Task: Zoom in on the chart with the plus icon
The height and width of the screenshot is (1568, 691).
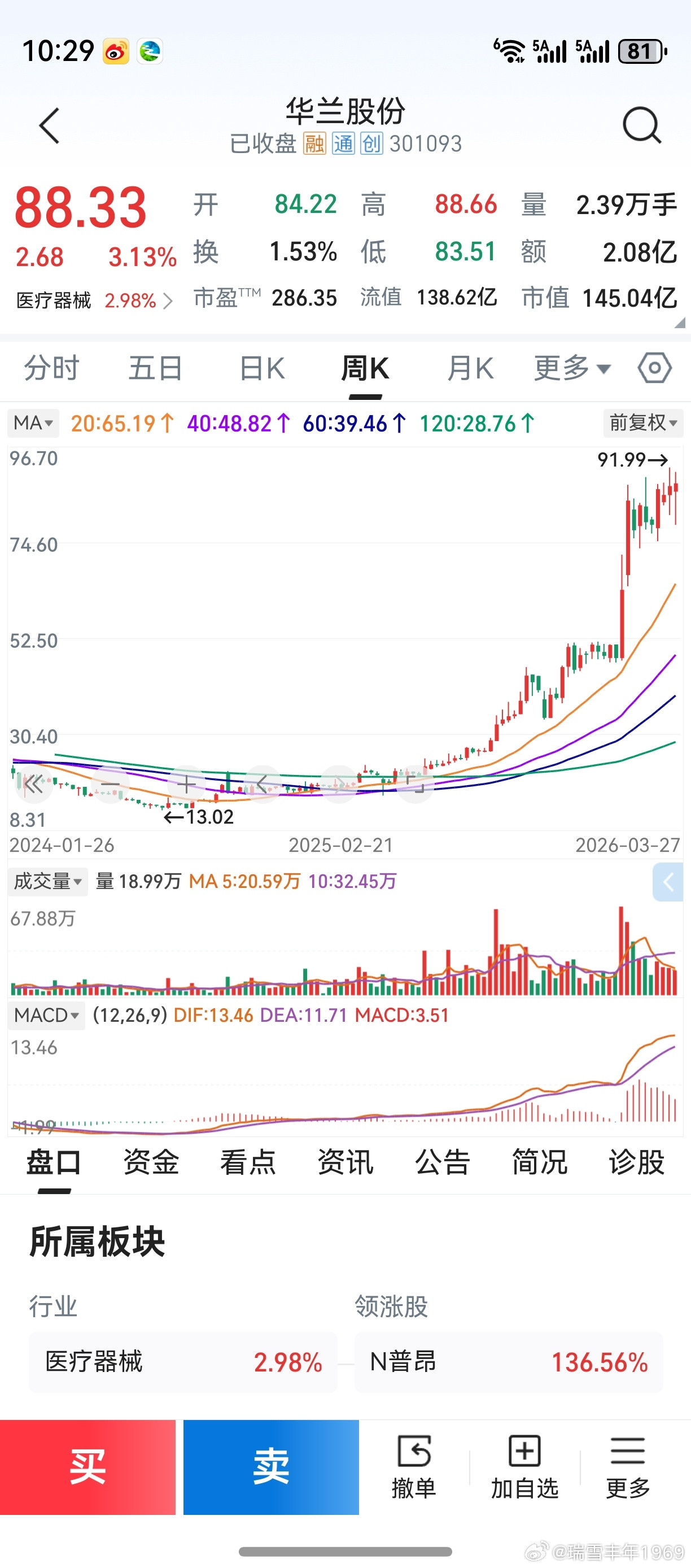Action: (x=186, y=785)
